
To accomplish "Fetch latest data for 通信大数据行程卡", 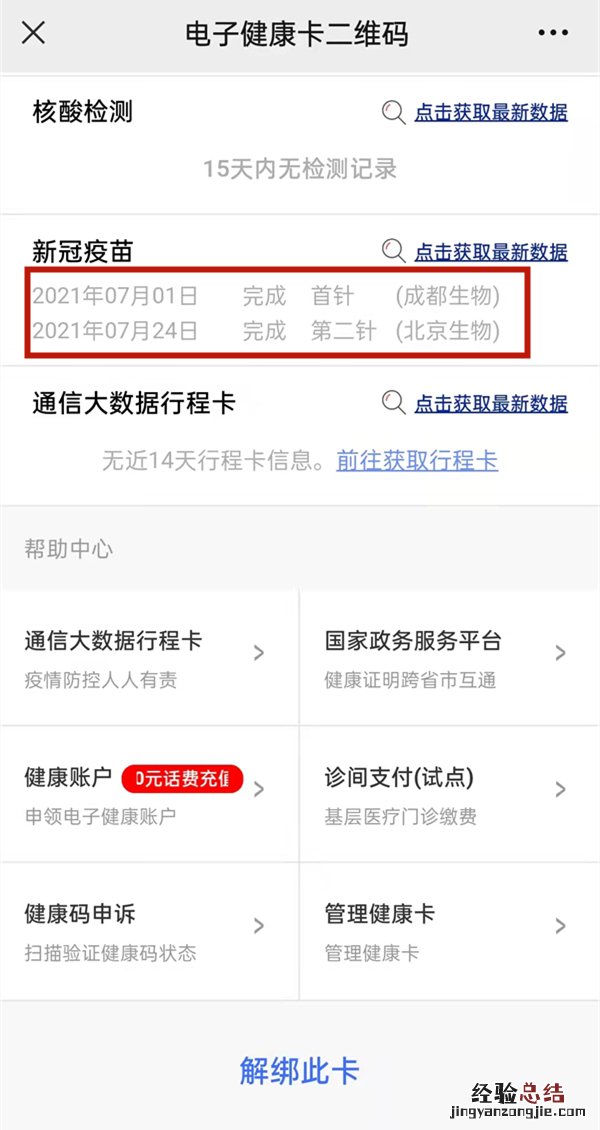I will [x=491, y=404].
